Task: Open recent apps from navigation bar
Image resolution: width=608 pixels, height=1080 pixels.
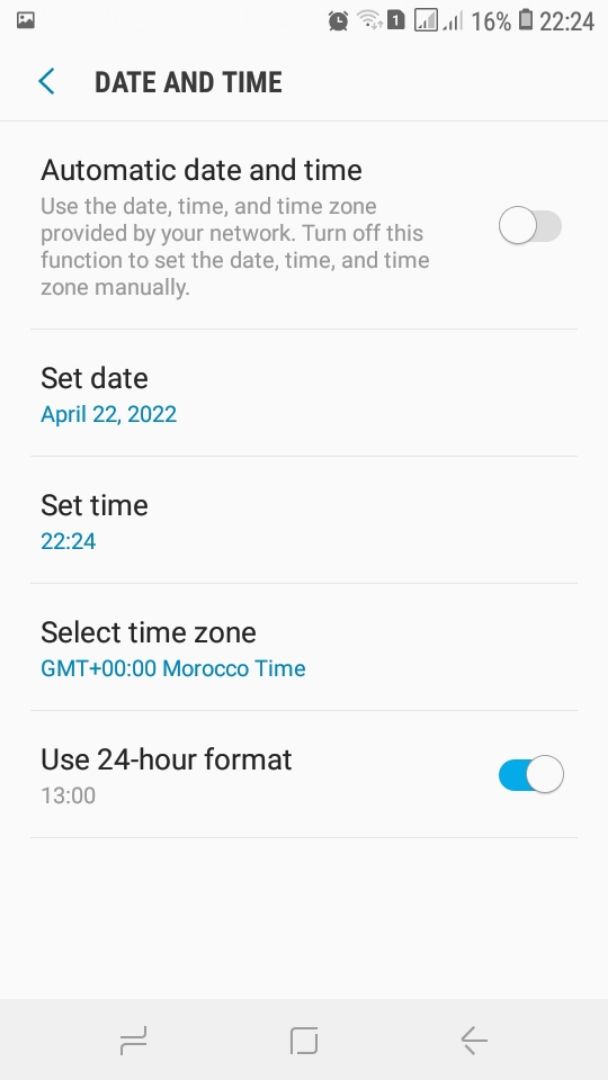Action: pos(133,1041)
